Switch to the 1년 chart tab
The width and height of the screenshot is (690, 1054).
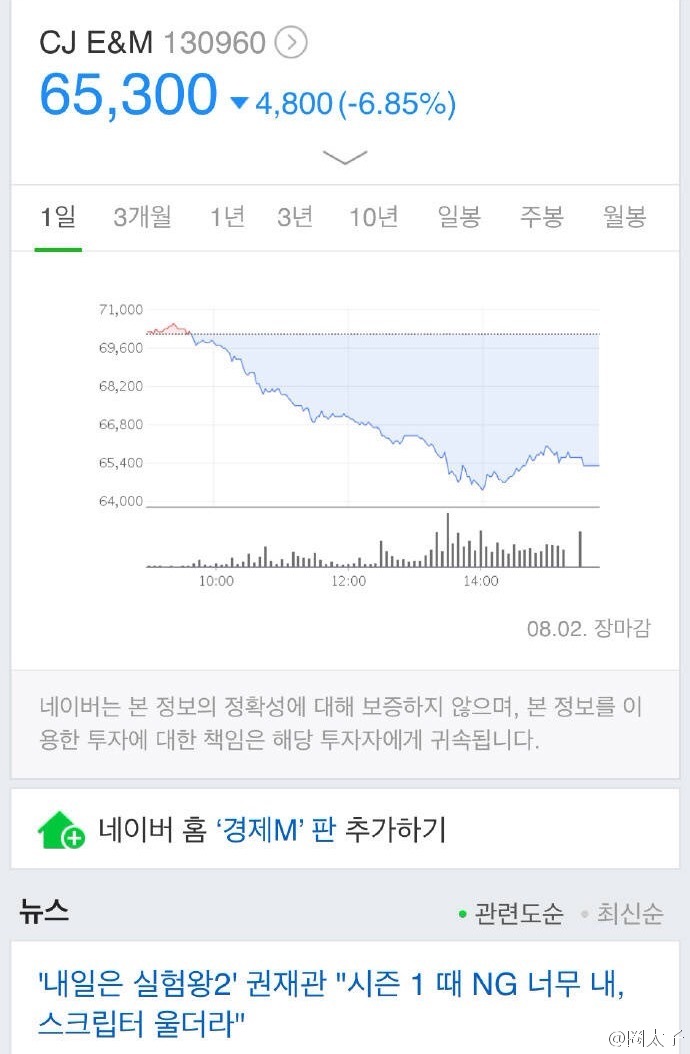[227, 217]
